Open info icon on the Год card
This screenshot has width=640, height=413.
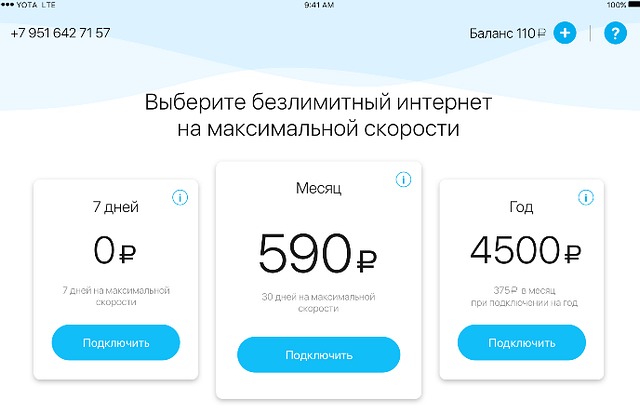587,197
